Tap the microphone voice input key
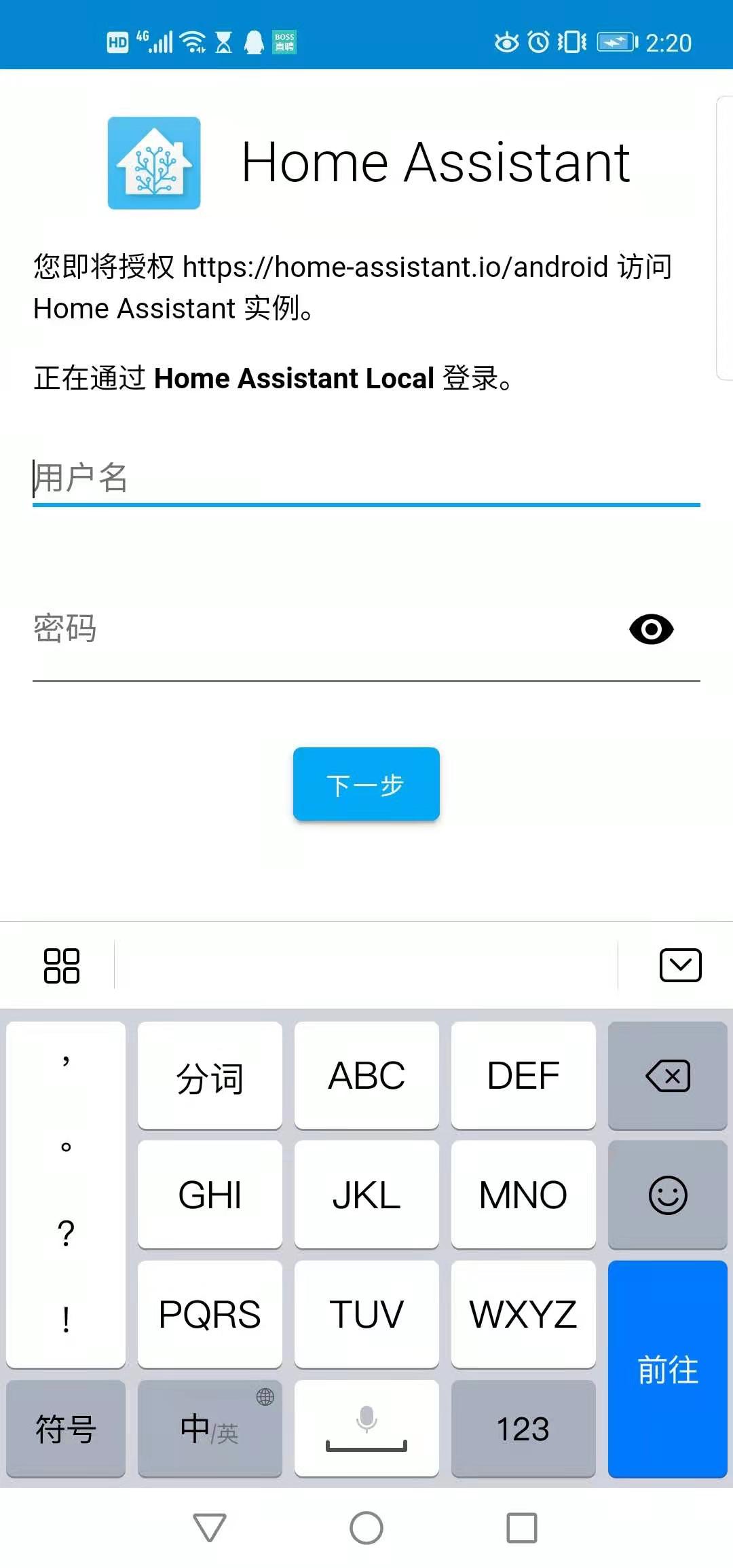The image size is (733, 1568). 366,1427
